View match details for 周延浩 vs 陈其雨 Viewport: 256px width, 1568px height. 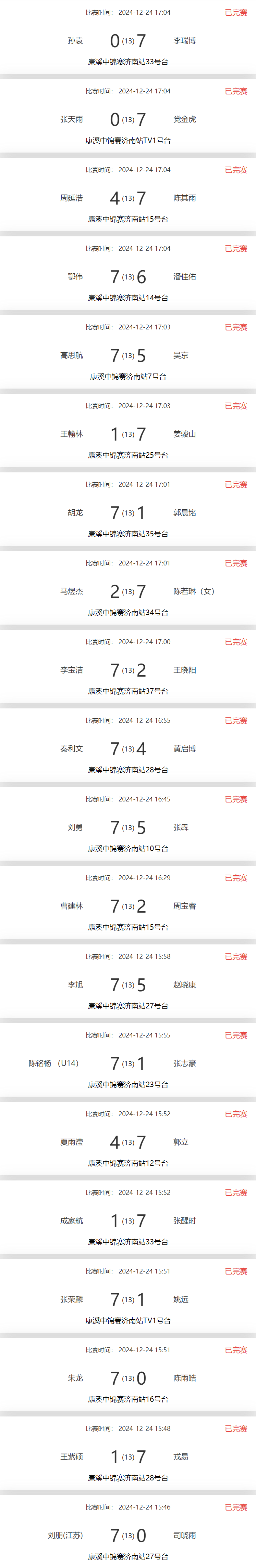pyautogui.click(x=128, y=198)
